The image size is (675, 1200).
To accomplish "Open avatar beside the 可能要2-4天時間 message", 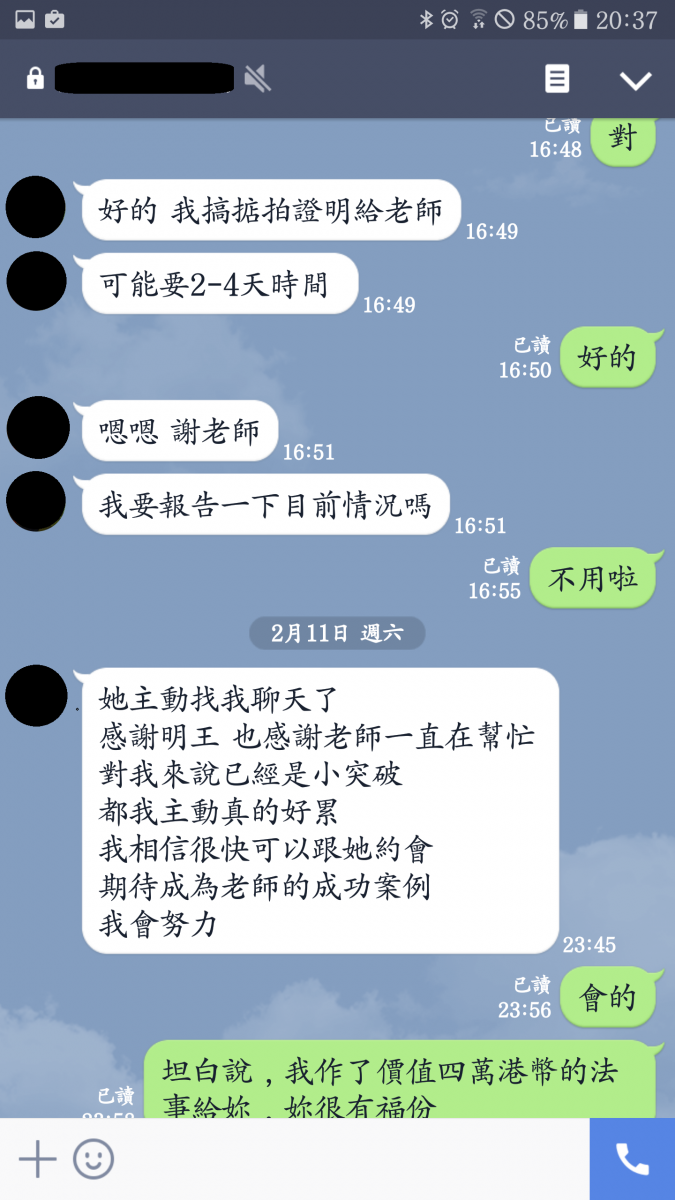I will pos(36,281).
